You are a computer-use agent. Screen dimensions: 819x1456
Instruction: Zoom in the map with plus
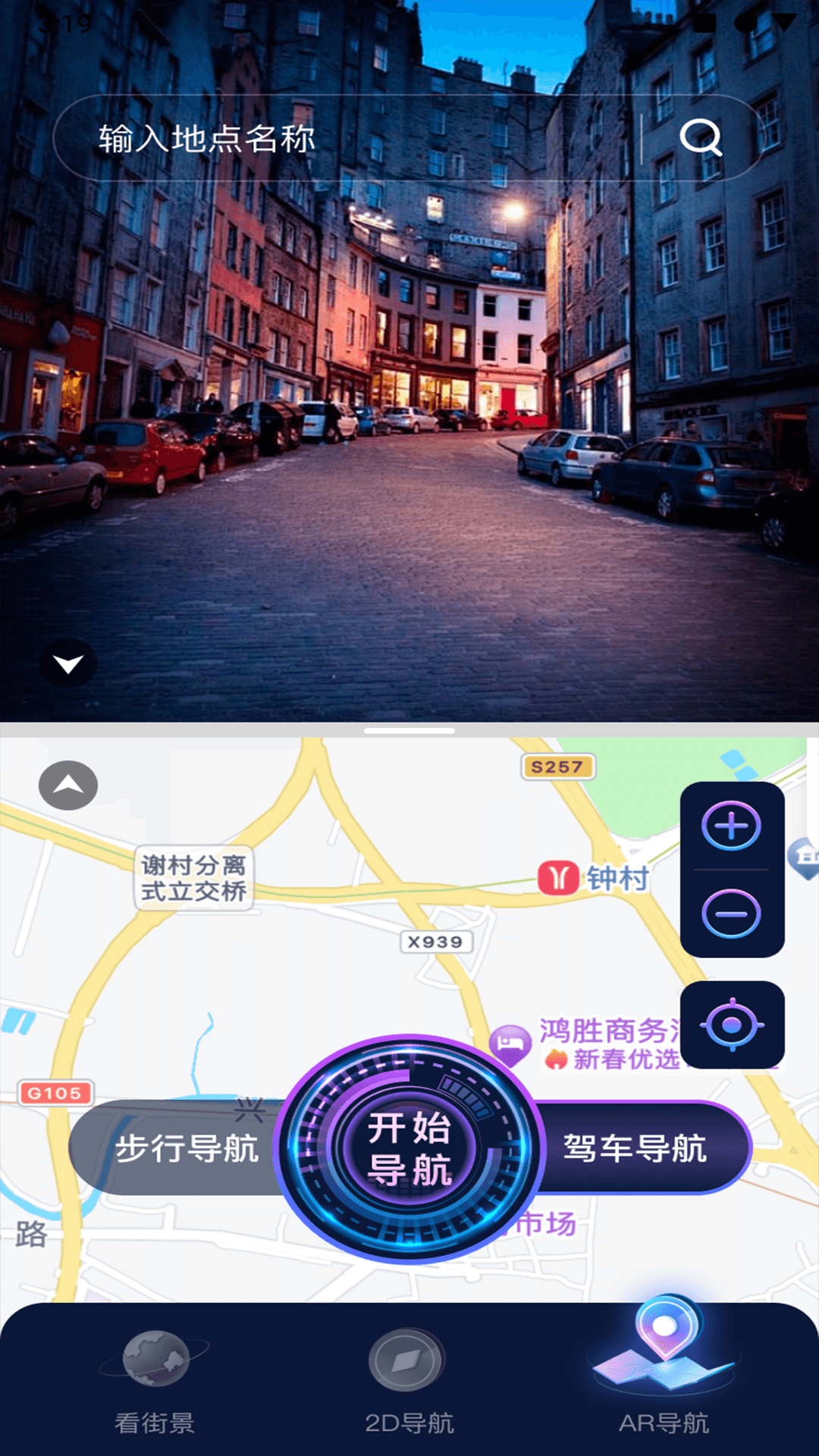coord(731,825)
